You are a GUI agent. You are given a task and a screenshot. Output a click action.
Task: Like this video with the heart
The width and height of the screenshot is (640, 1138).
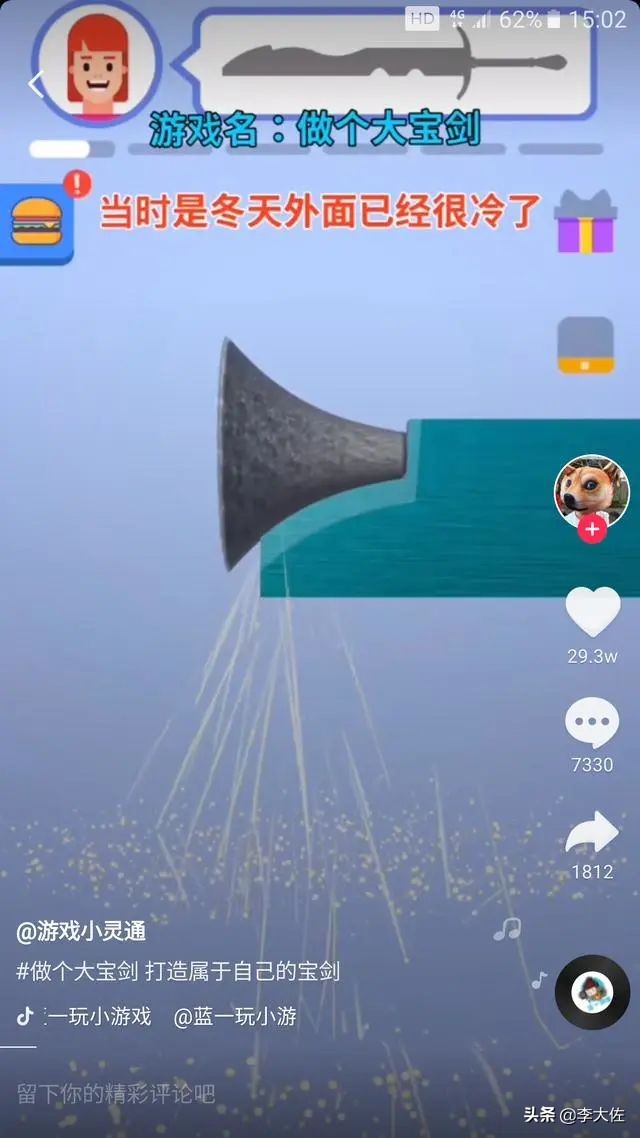click(593, 612)
